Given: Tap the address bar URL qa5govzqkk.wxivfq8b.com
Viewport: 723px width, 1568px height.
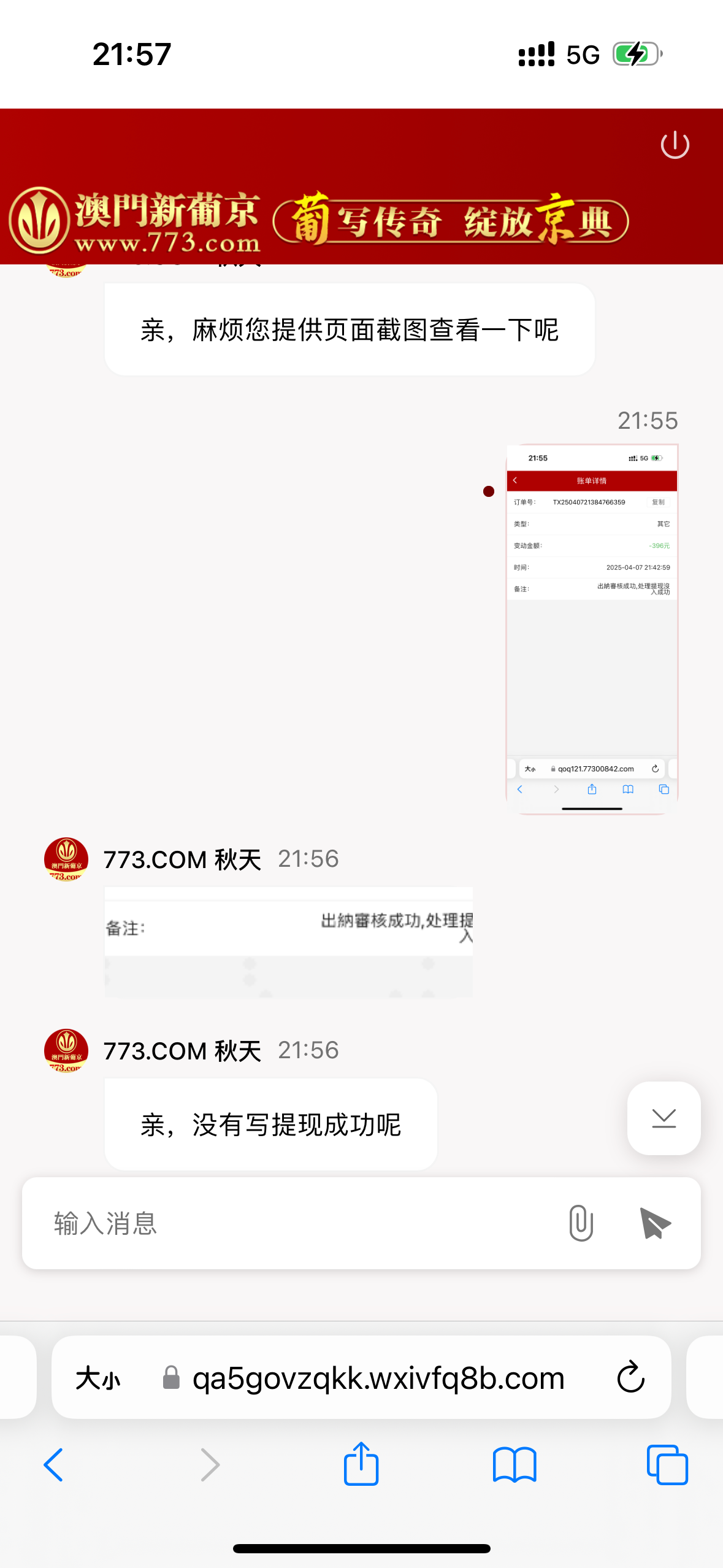Looking at the screenshot, I should click(x=378, y=1378).
